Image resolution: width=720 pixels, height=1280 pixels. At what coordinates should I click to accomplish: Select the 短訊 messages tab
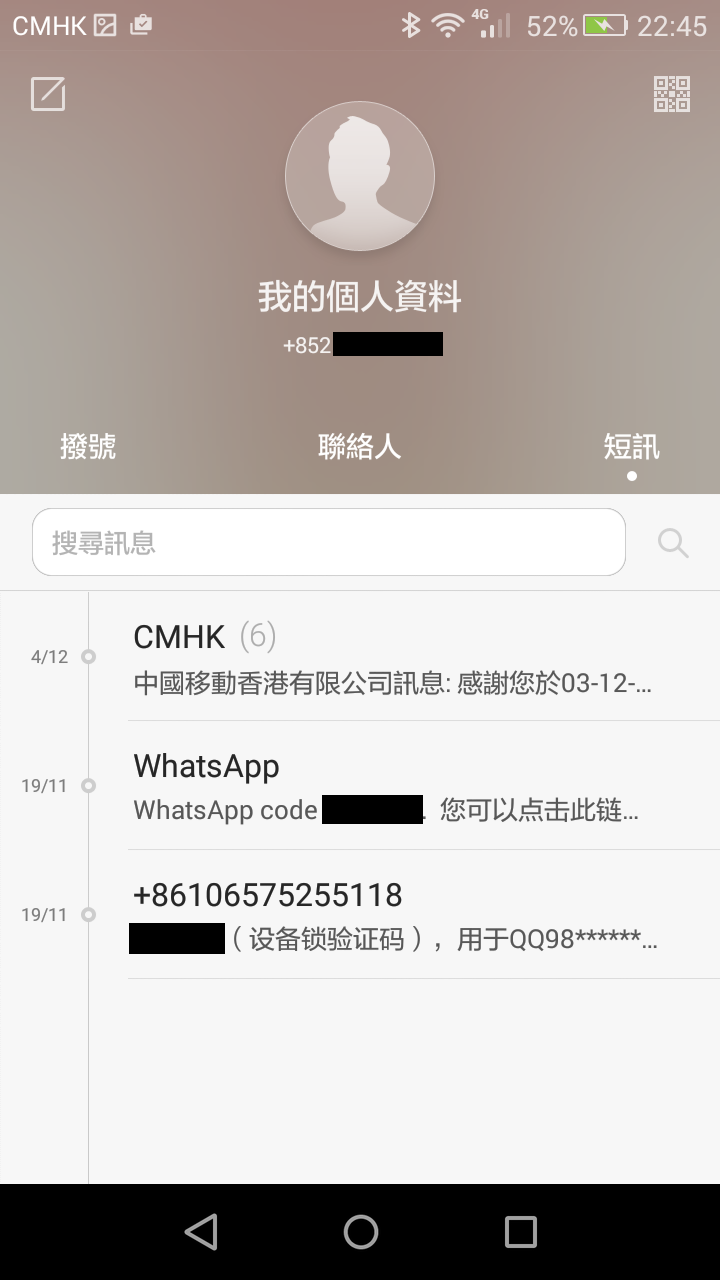click(632, 446)
